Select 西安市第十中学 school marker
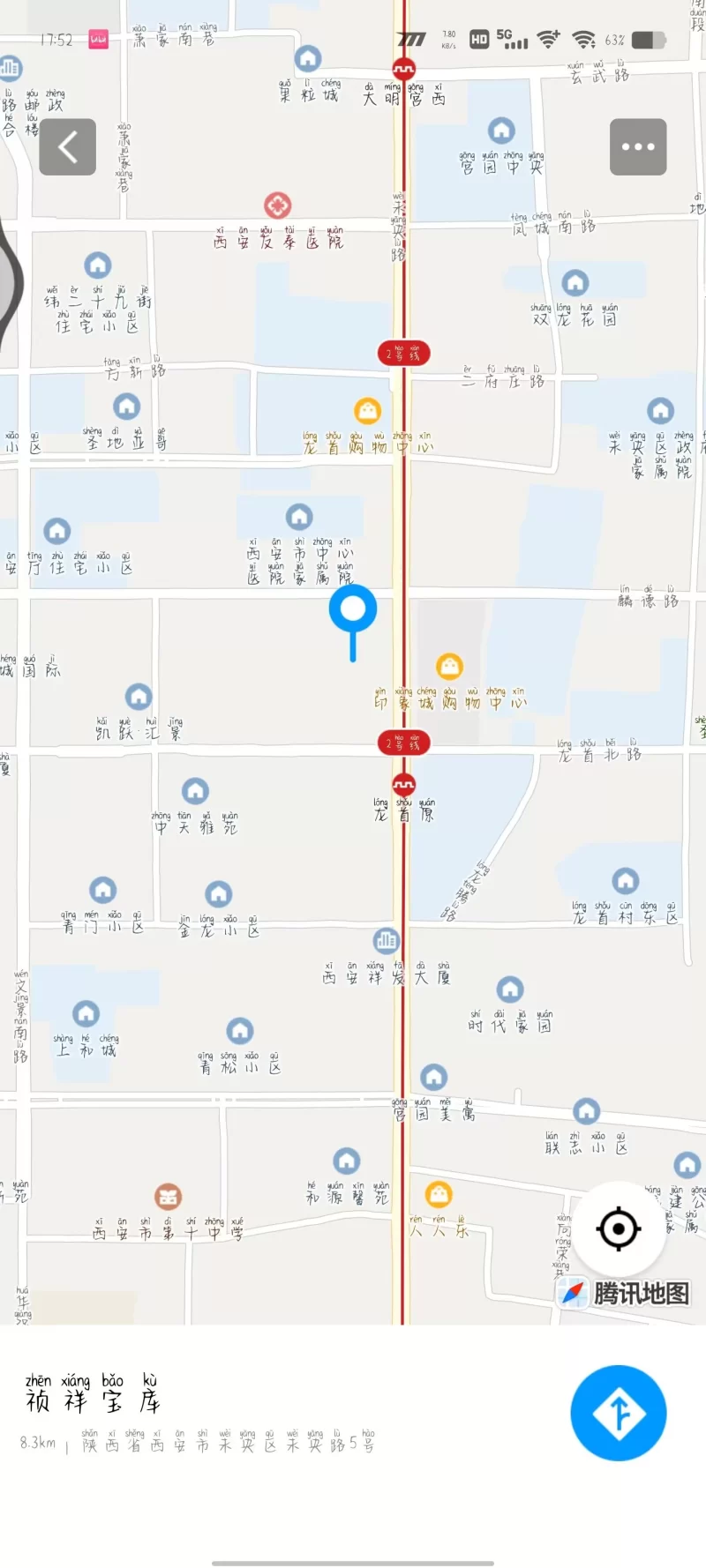This screenshot has height=1568, width=706. click(x=168, y=1197)
